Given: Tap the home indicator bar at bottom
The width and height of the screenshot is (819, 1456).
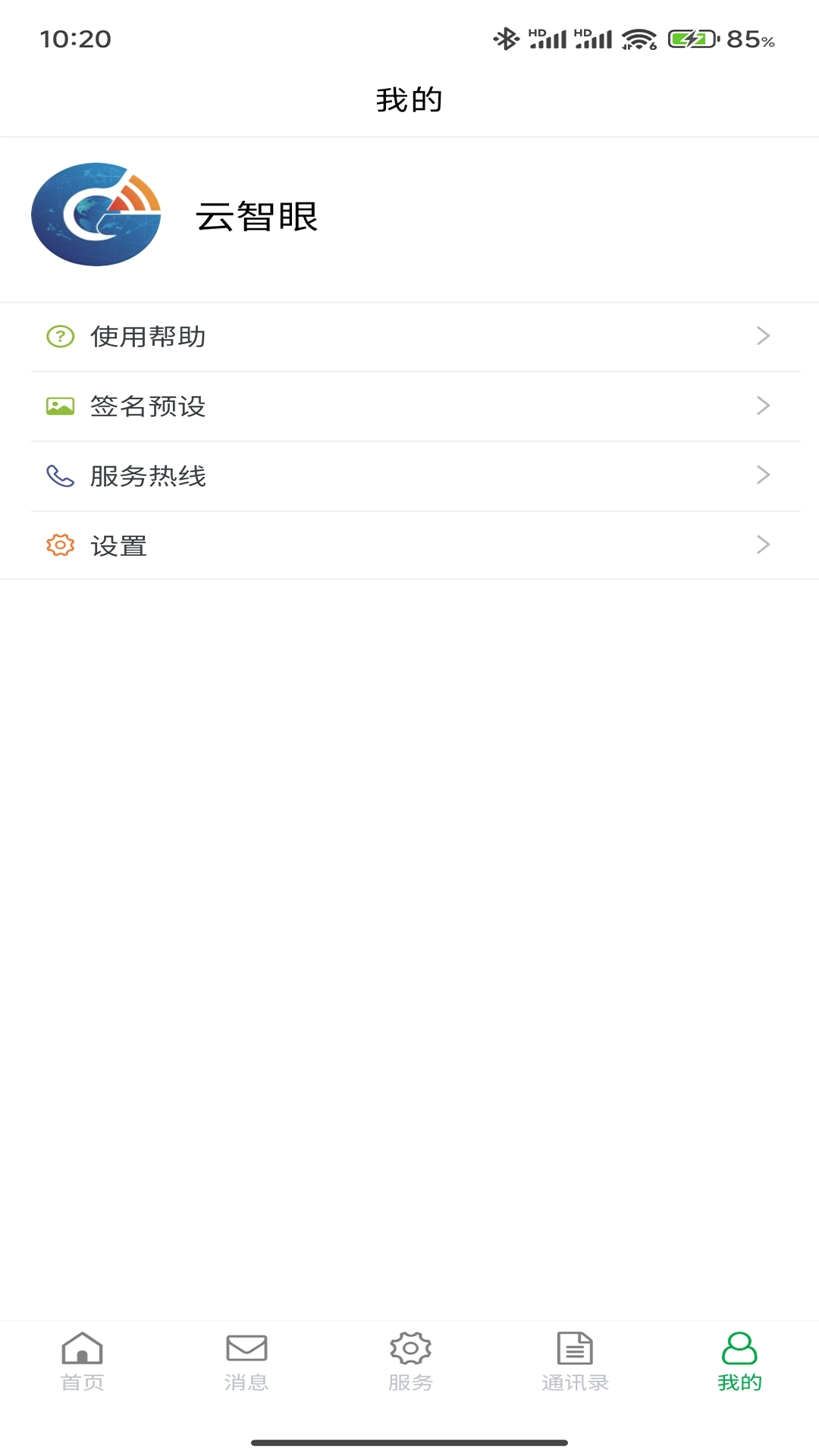Looking at the screenshot, I should (x=409, y=1444).
